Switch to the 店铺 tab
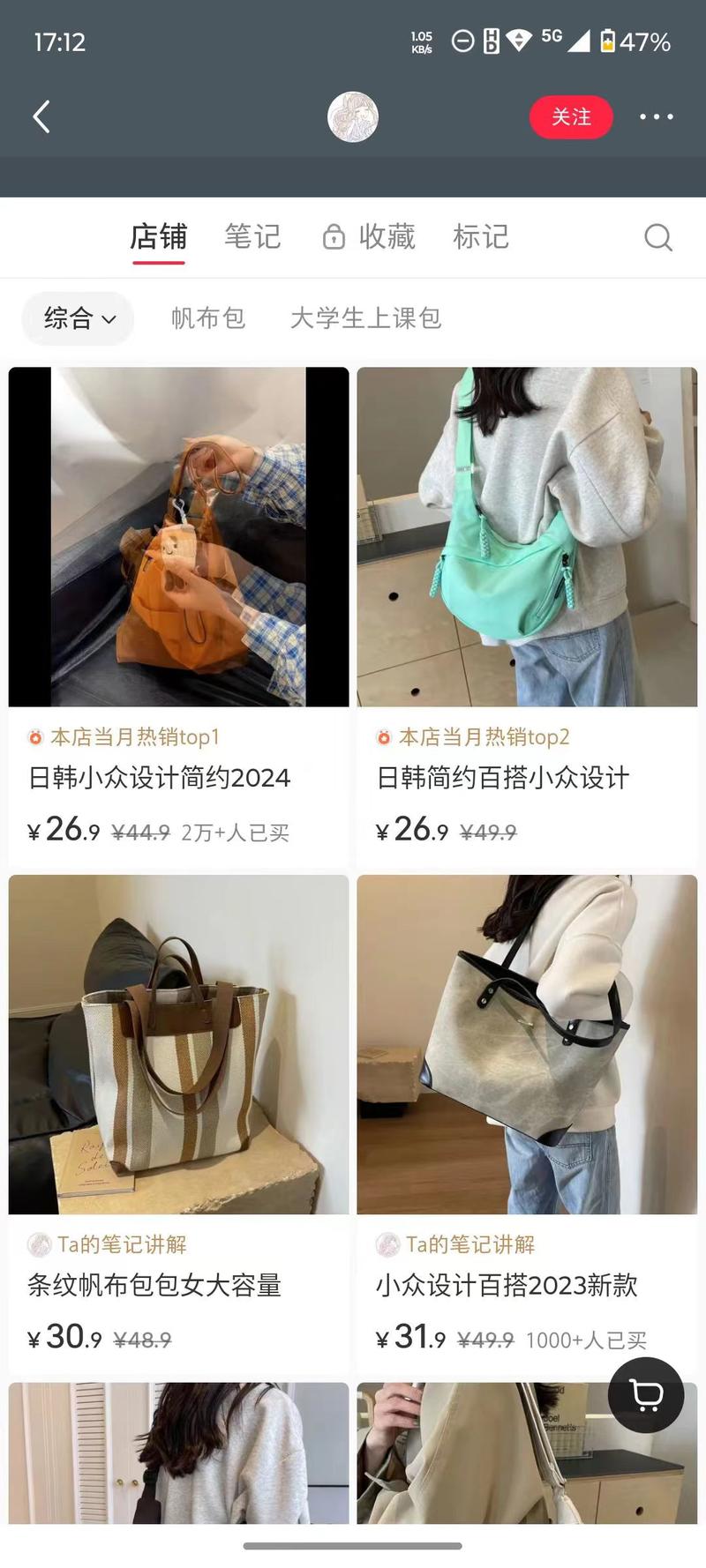The image size is (706, 1568). click(x=159, y=237)
